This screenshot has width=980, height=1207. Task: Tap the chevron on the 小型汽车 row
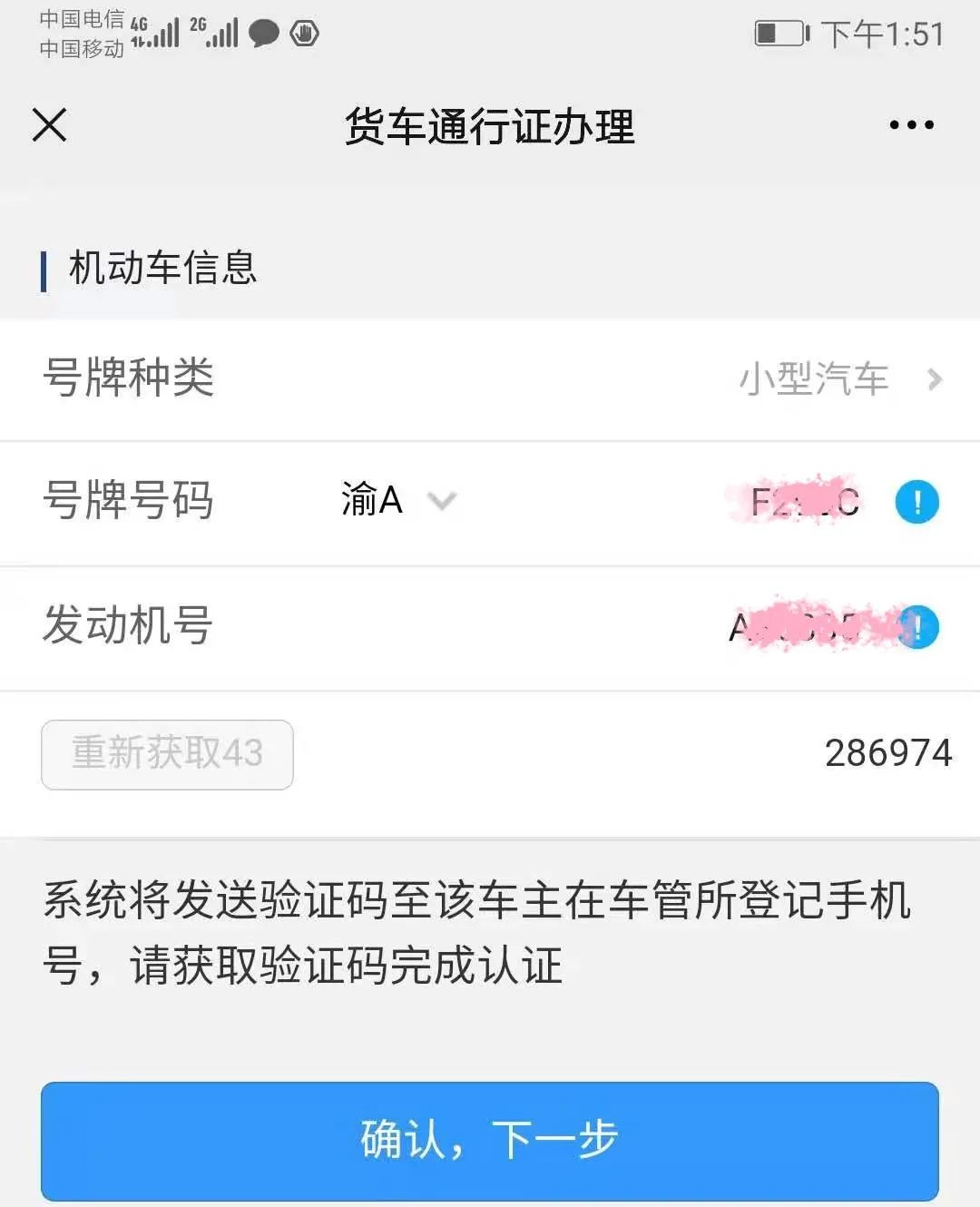[936, 379]
